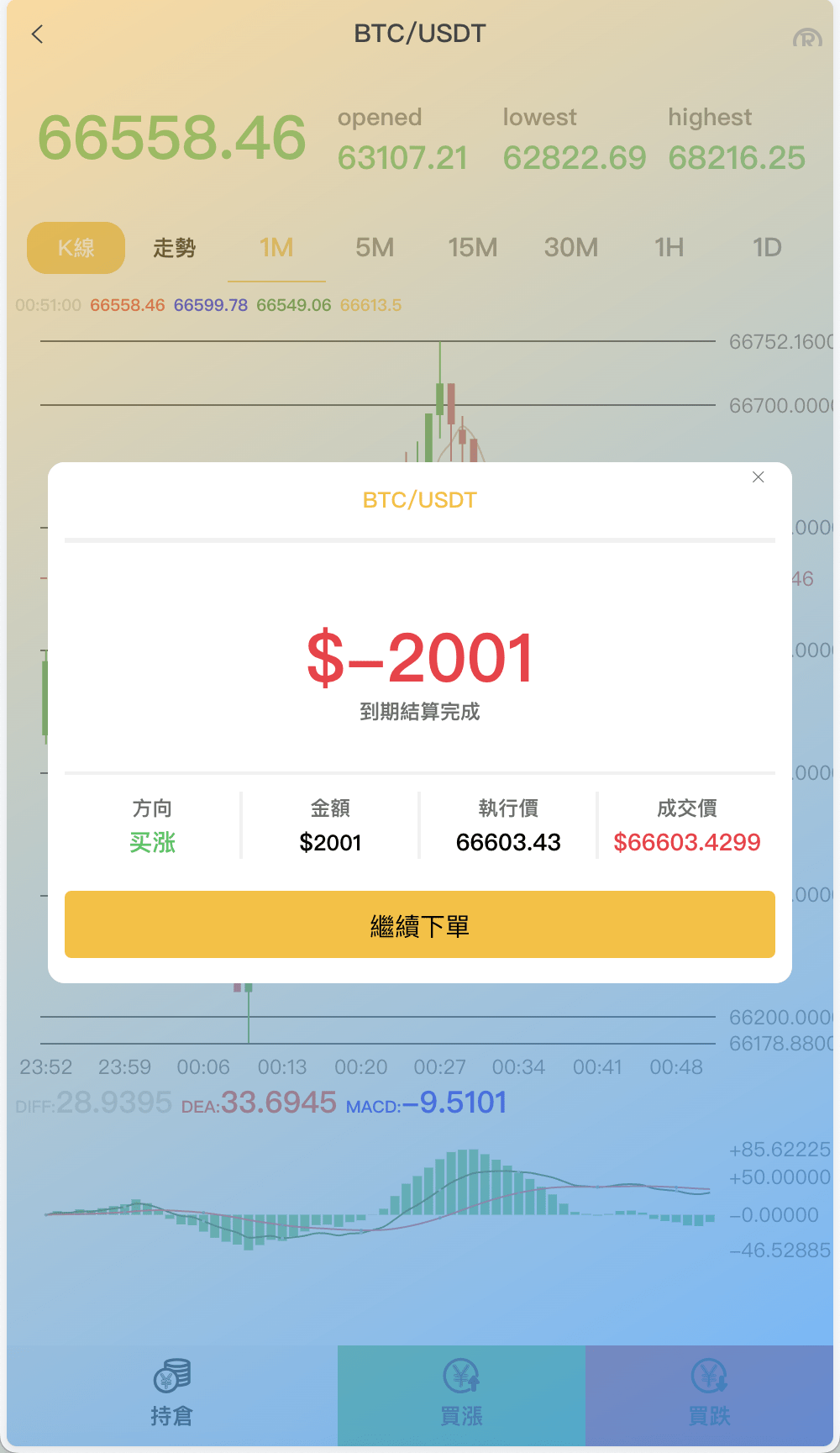Select the 1H timeframe tab
The image size is (840, 1453).
(668, 248)
